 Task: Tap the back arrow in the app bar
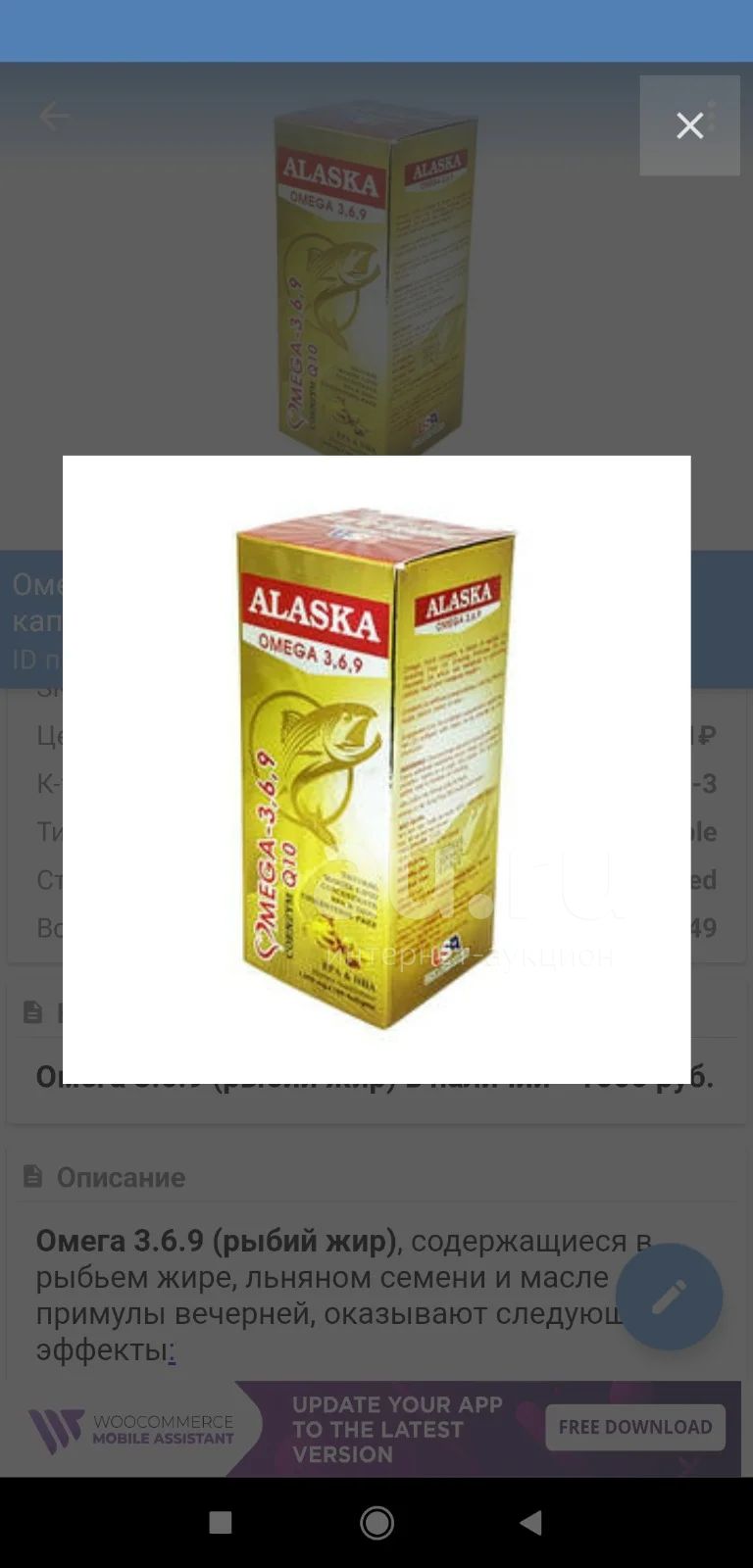54,116
